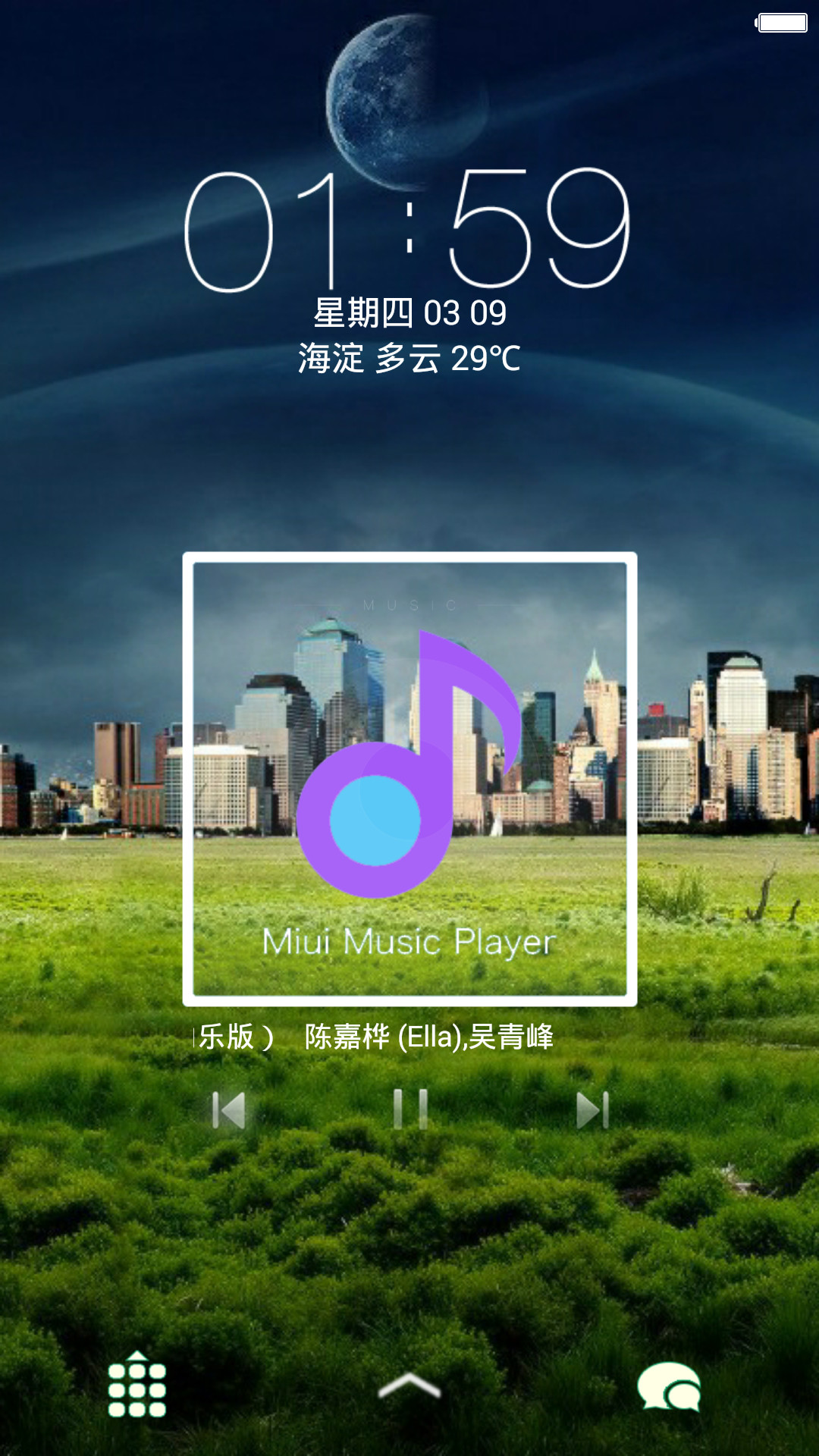Image resolution: width=819 pixels, height=1456 pixels.
Task: Open the dialer keypad shortcut
Action: pyautogui.click(x=137, y=1384)
